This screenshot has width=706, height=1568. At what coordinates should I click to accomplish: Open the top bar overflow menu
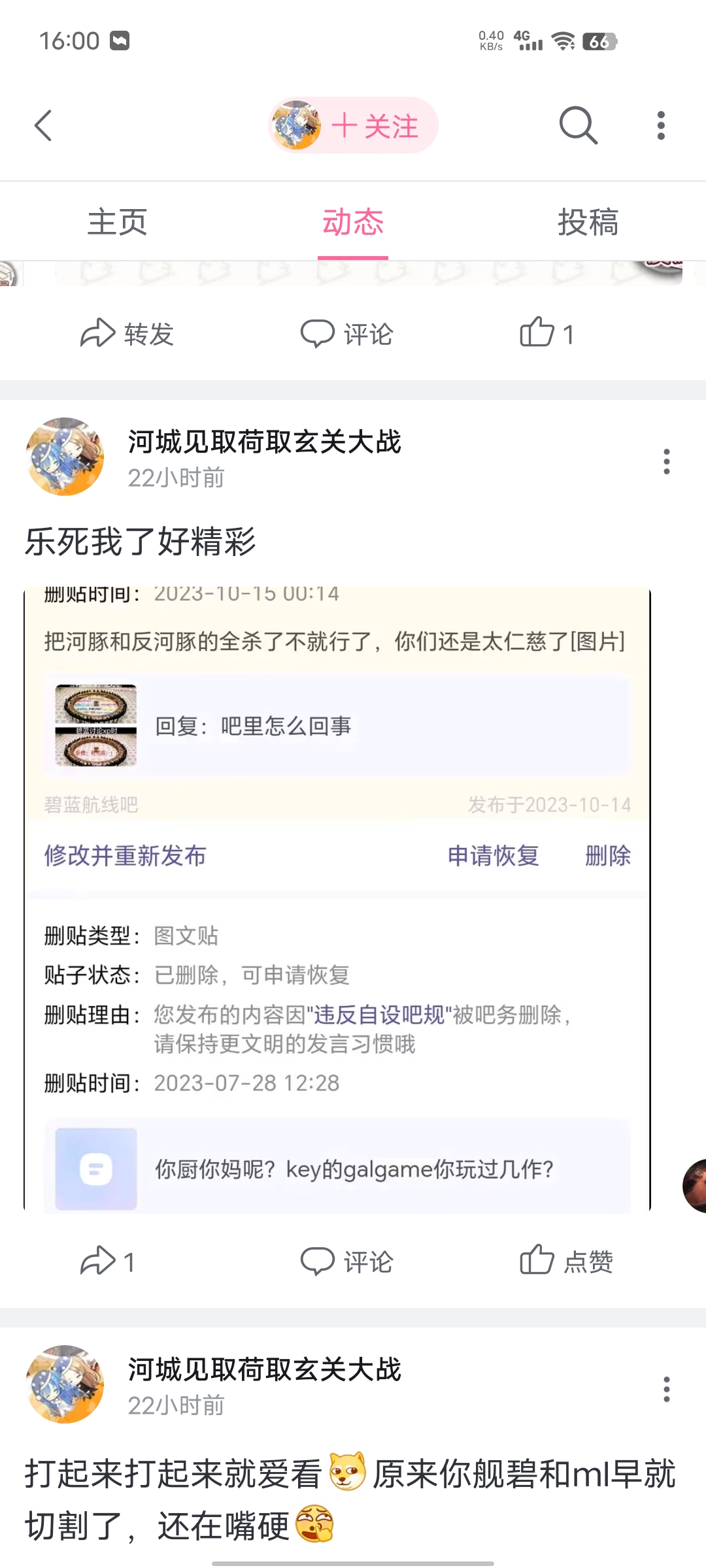(x=661, y=125)
